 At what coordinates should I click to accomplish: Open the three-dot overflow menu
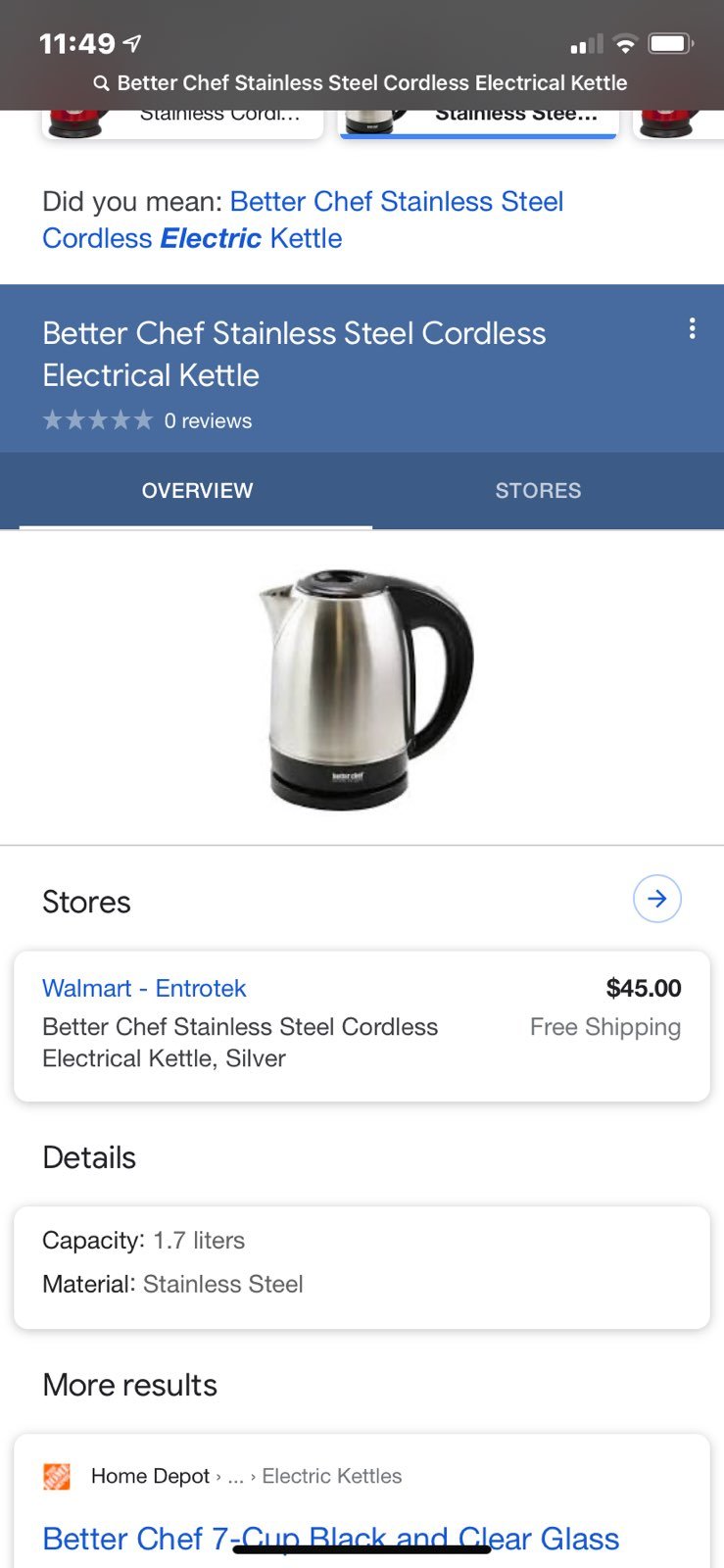[693, 328]
